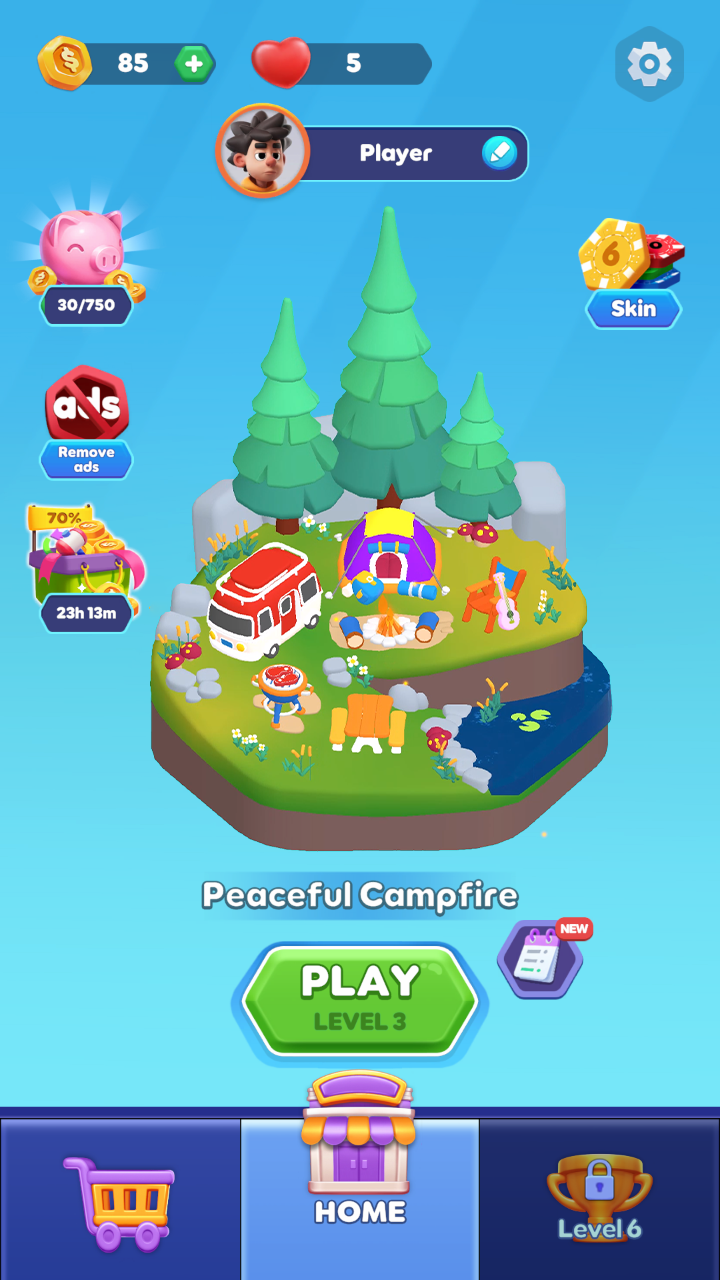Open the daily tasks calendar marked NEW
The width and height of the screenshot is (720, 1280).
point(542,958)
